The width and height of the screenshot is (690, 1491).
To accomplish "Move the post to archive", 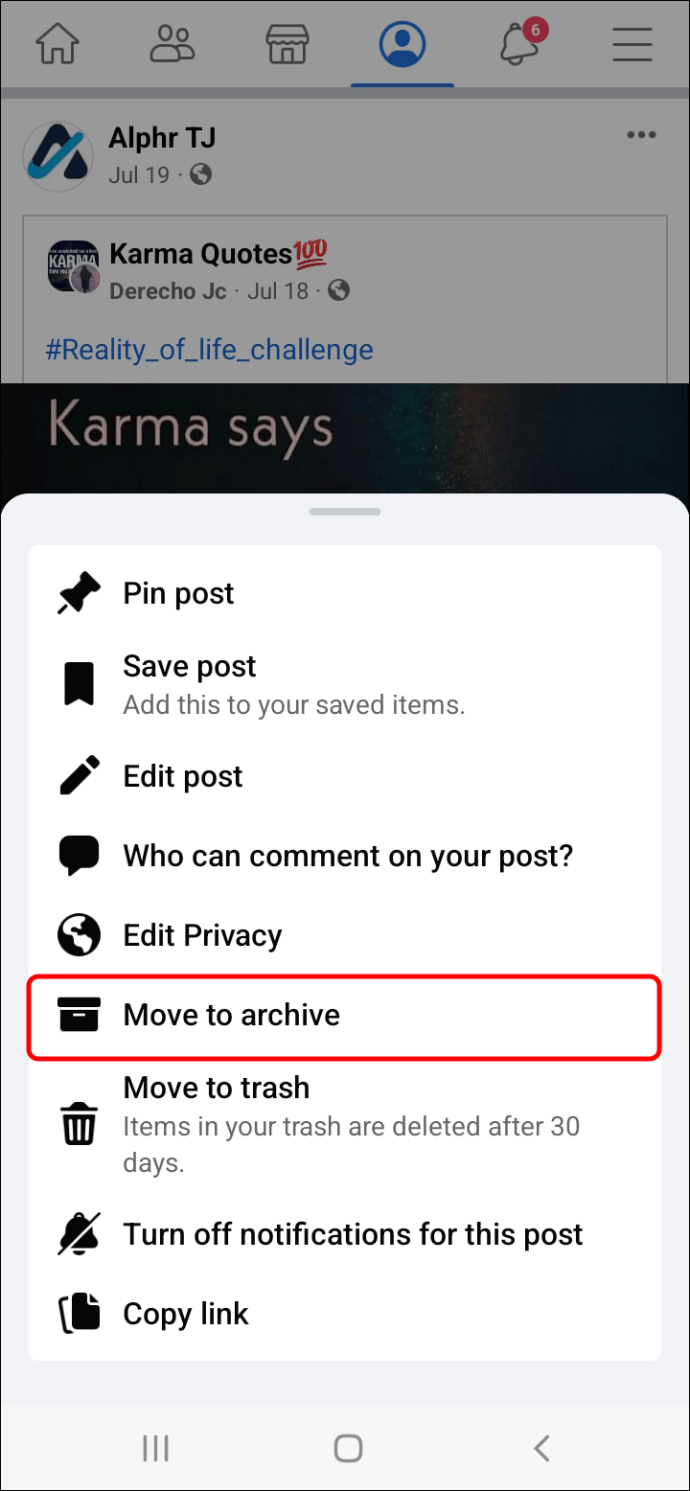I will [231, 1016].
